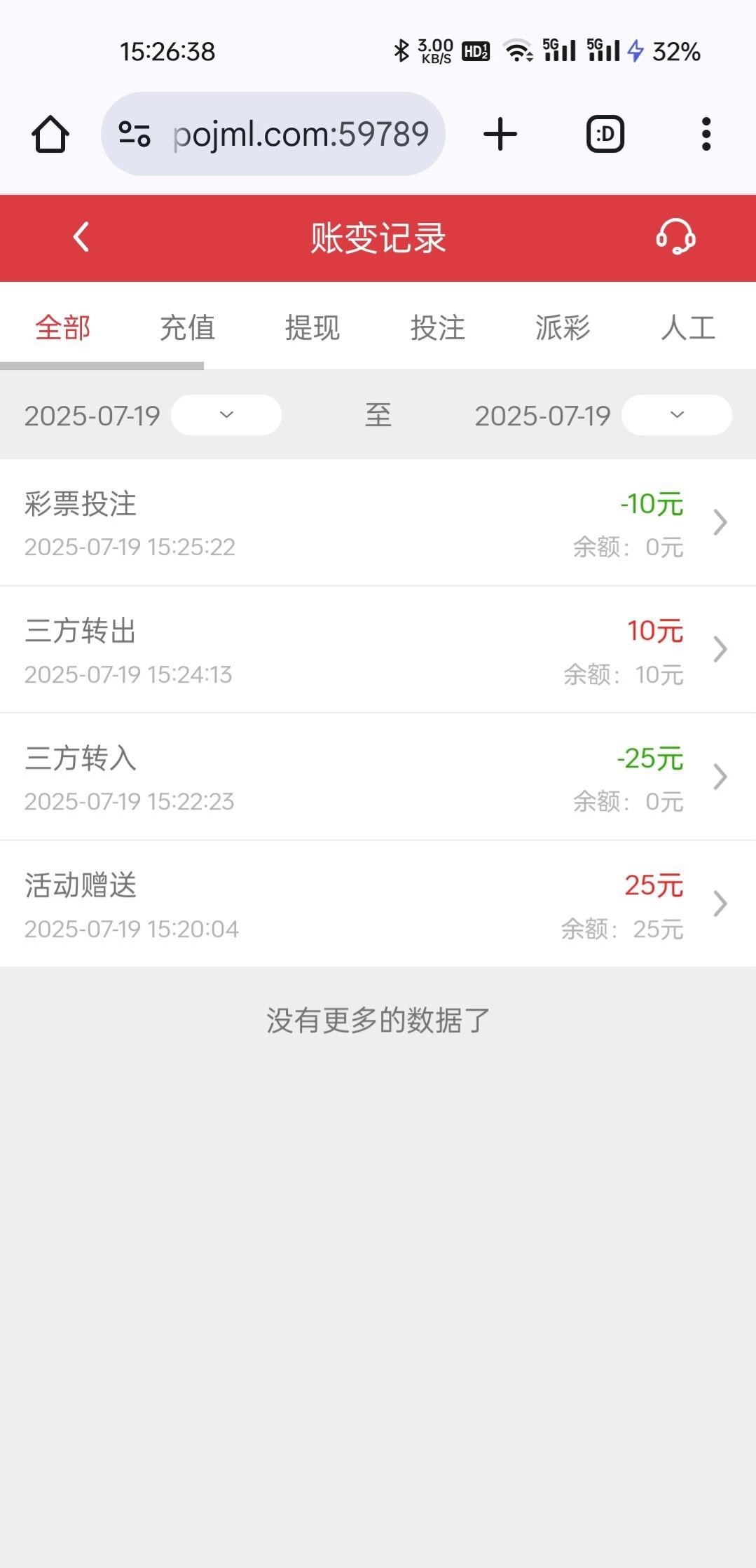Viewport: 756px width, 1568px height.
Task: Expand the start date dropdown
Action: (x=226, y=415)
